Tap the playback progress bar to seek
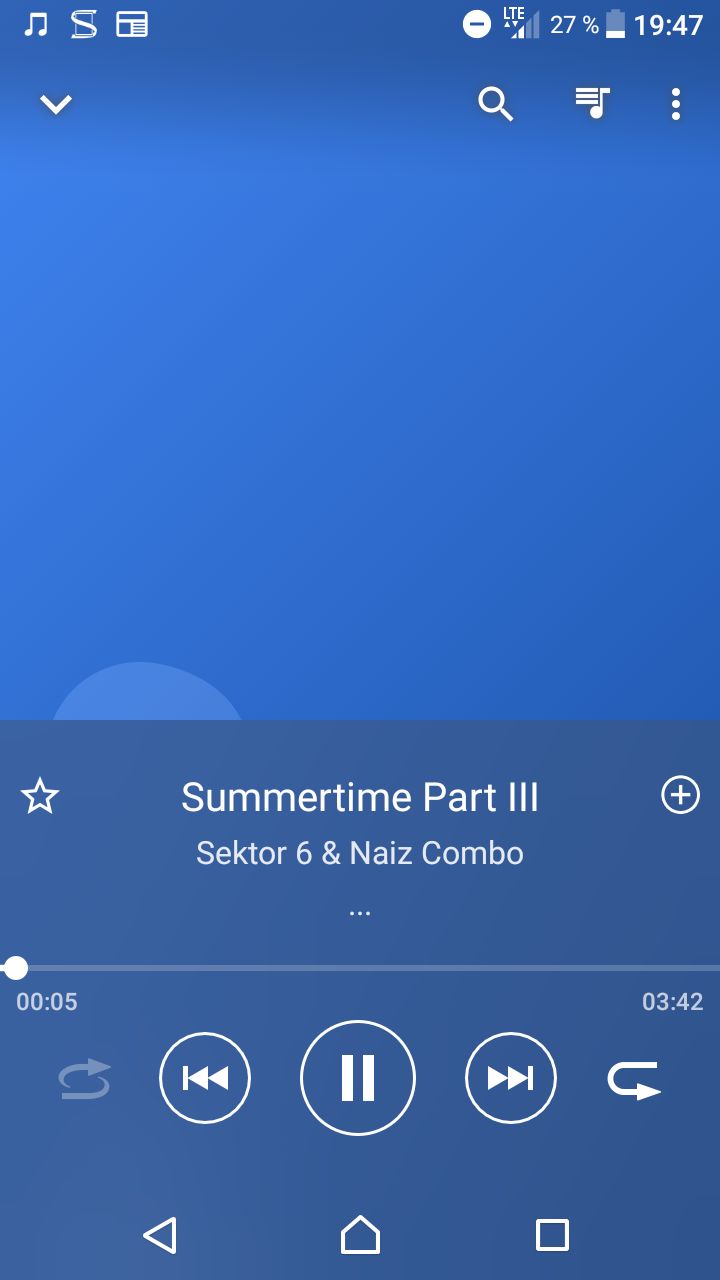Viewport: 720px width, 1280px height. (360, 968)
